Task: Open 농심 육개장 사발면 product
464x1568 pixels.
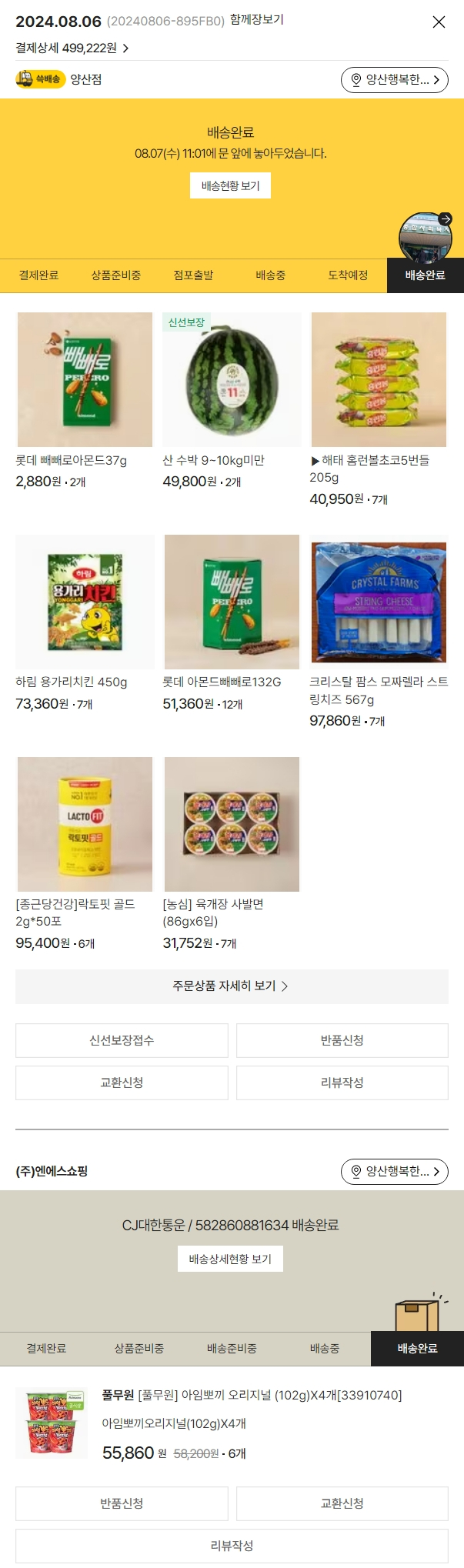Action: pyautogui.click(x=232, y=824)
